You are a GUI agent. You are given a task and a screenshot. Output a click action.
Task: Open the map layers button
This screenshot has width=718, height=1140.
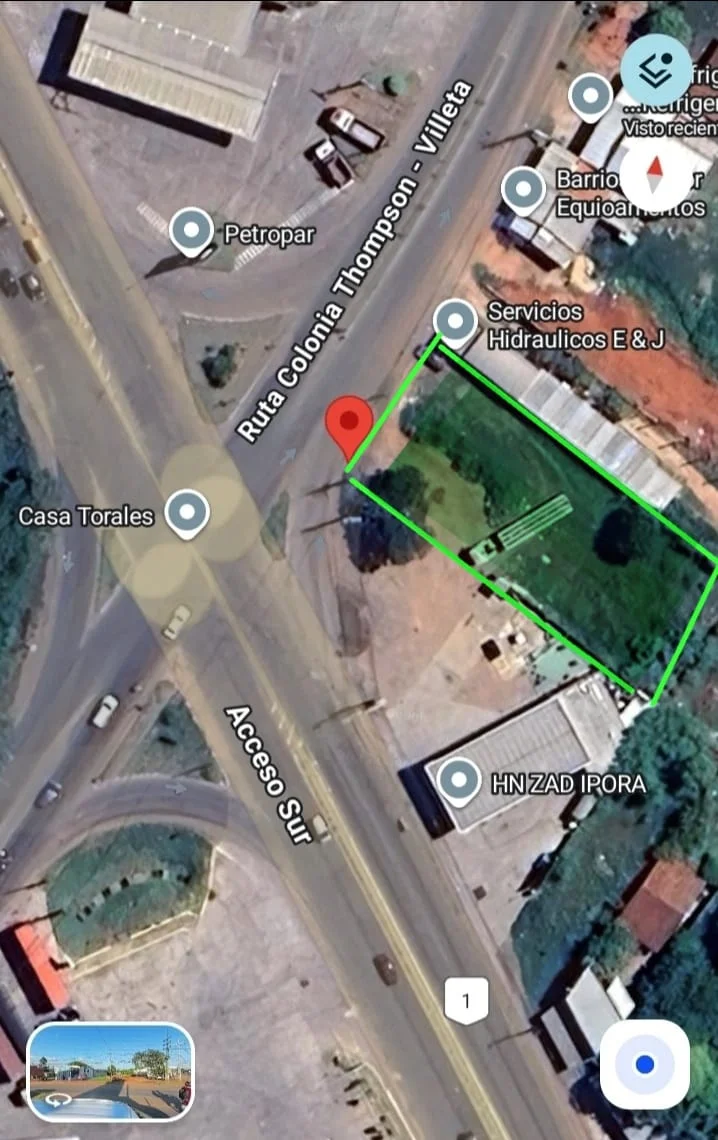[x=656, y=69]
